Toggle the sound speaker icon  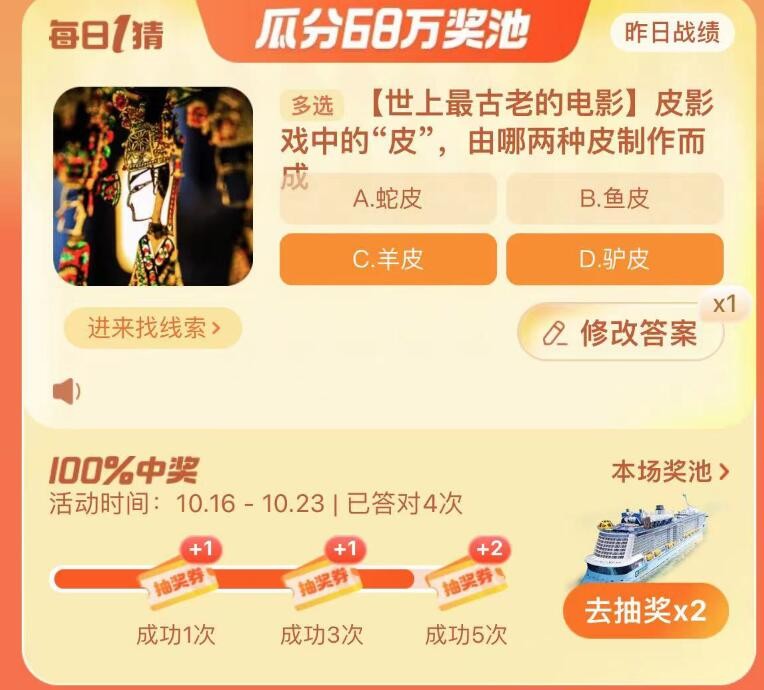pyautogui.click(x=67, y=391)
